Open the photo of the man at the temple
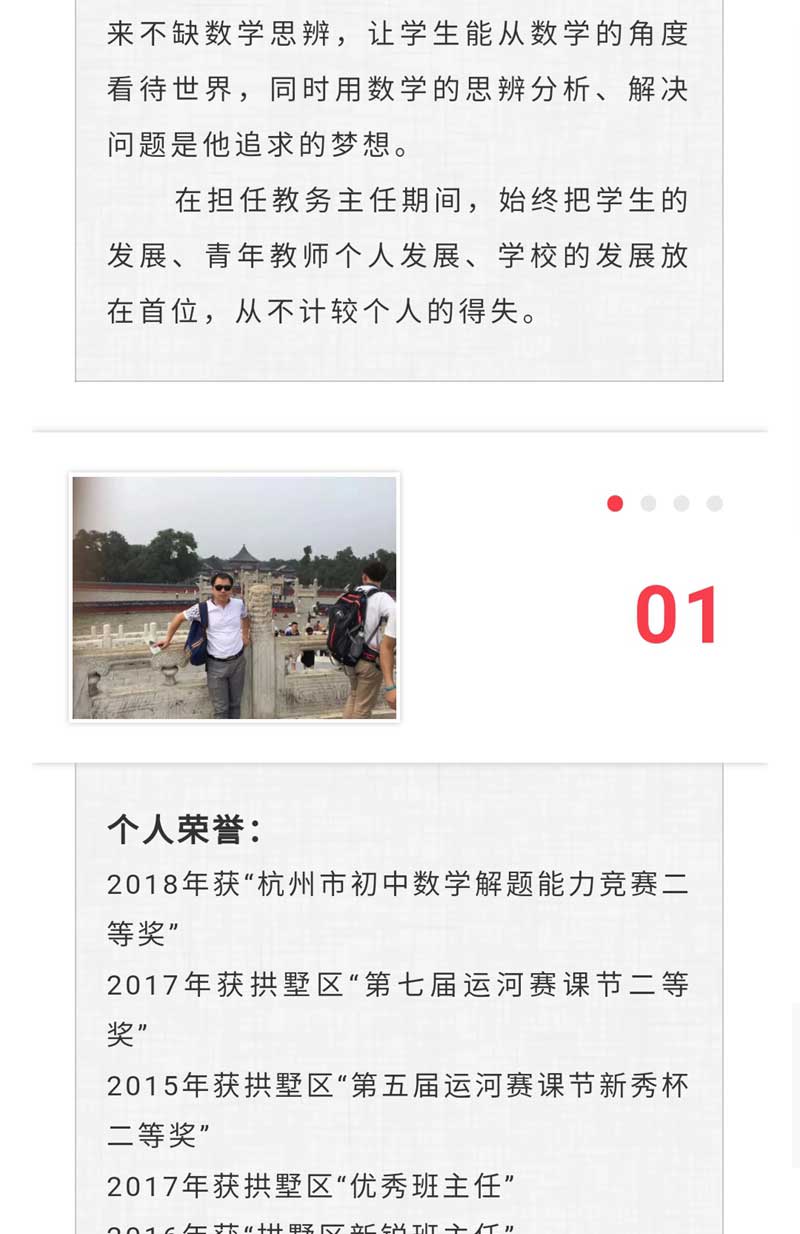 (x=234, y=597)
